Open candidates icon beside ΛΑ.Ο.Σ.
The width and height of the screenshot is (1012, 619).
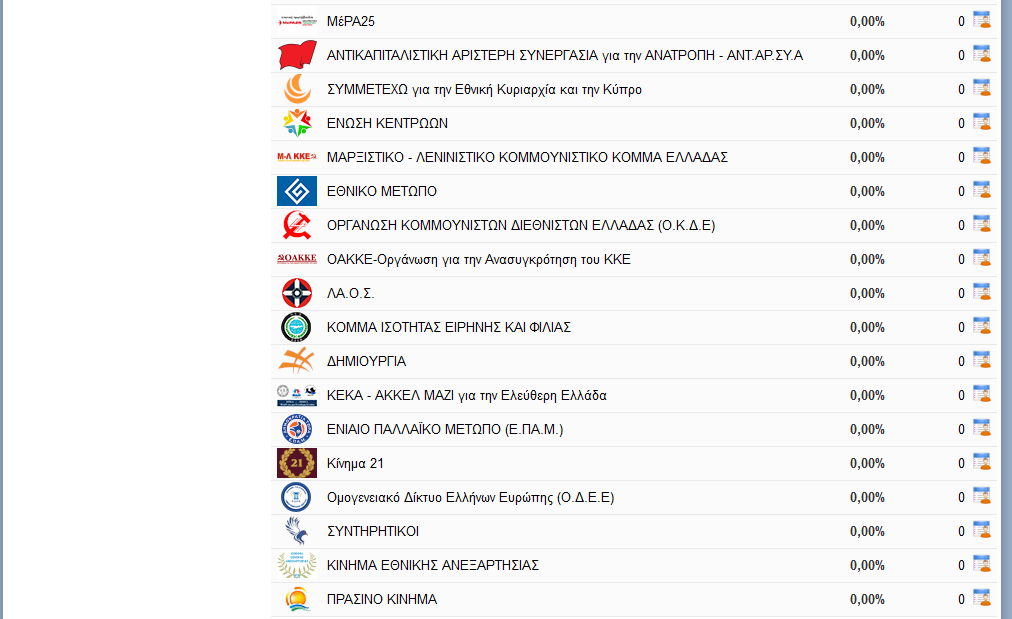point(981,292)
